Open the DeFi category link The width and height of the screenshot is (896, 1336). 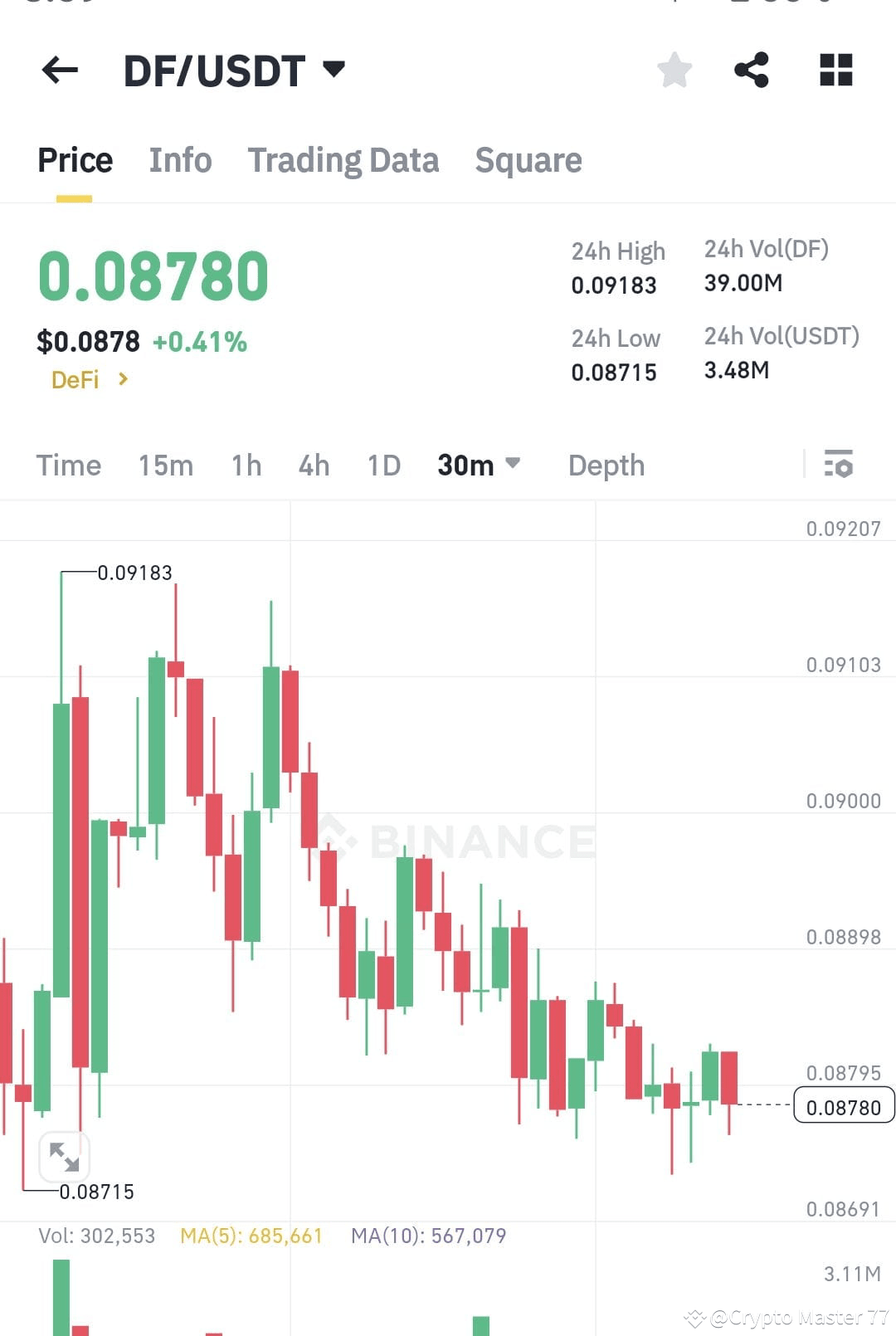pos(89,379)
